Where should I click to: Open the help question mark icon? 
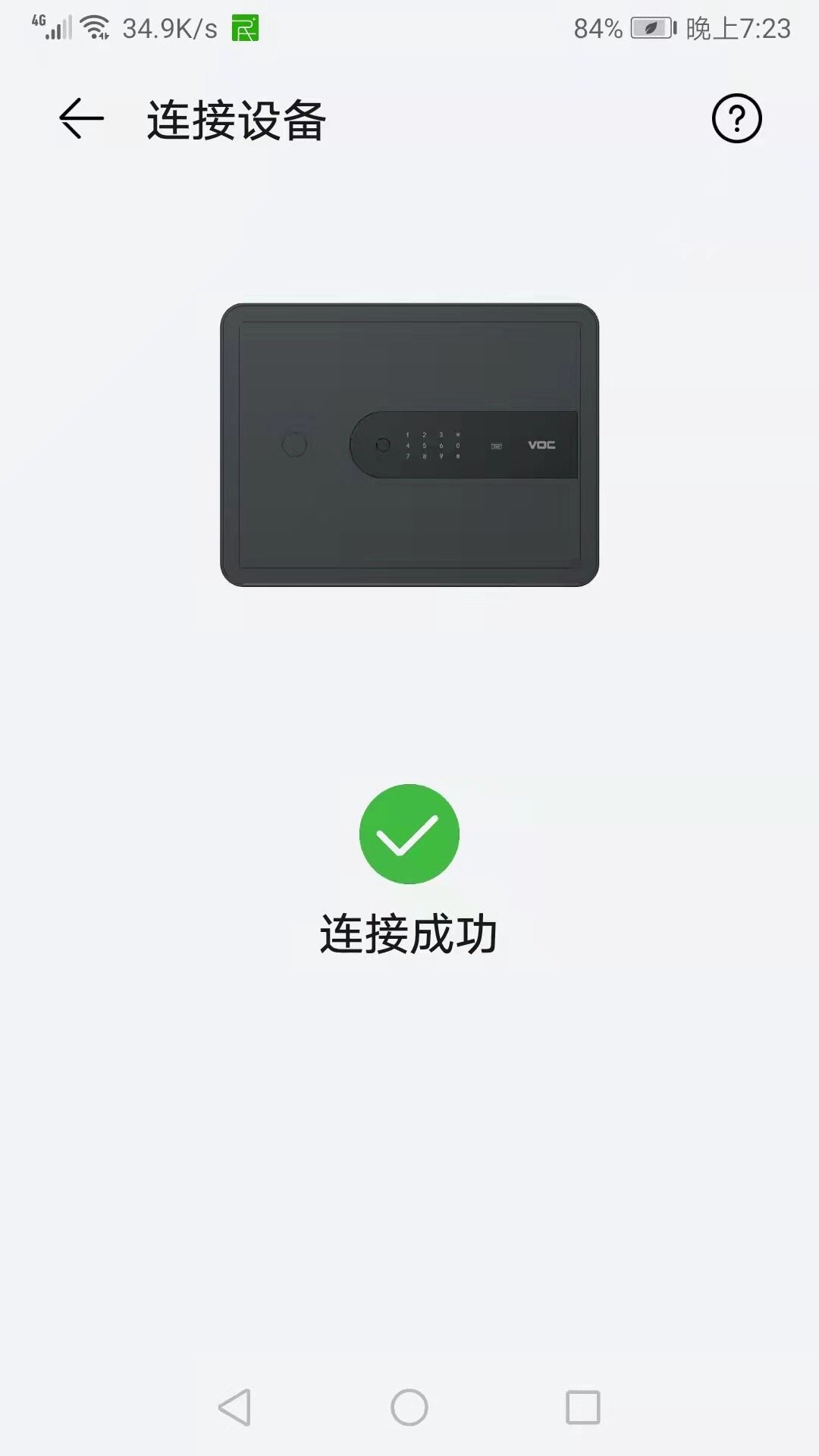coord(734,118)
